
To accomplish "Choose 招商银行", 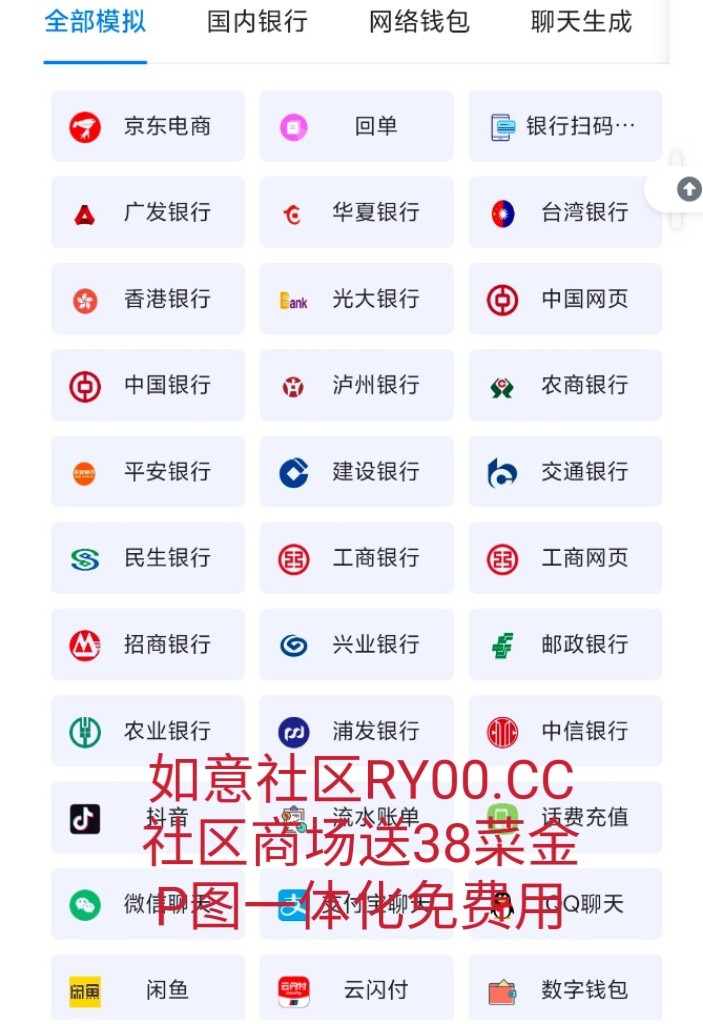I will pyautogui.click(x=148, y=645).
